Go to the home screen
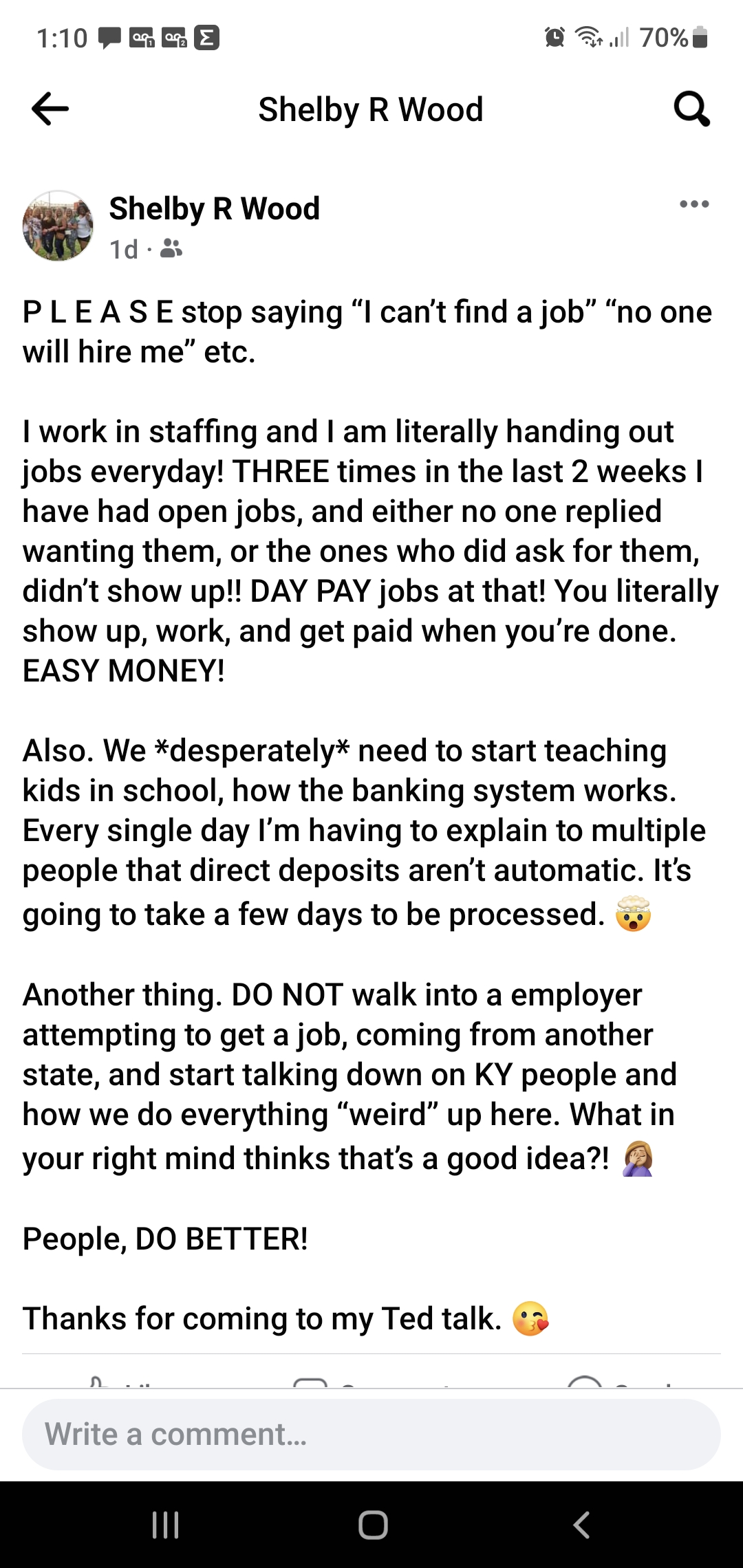 [x=373, y=1525]
